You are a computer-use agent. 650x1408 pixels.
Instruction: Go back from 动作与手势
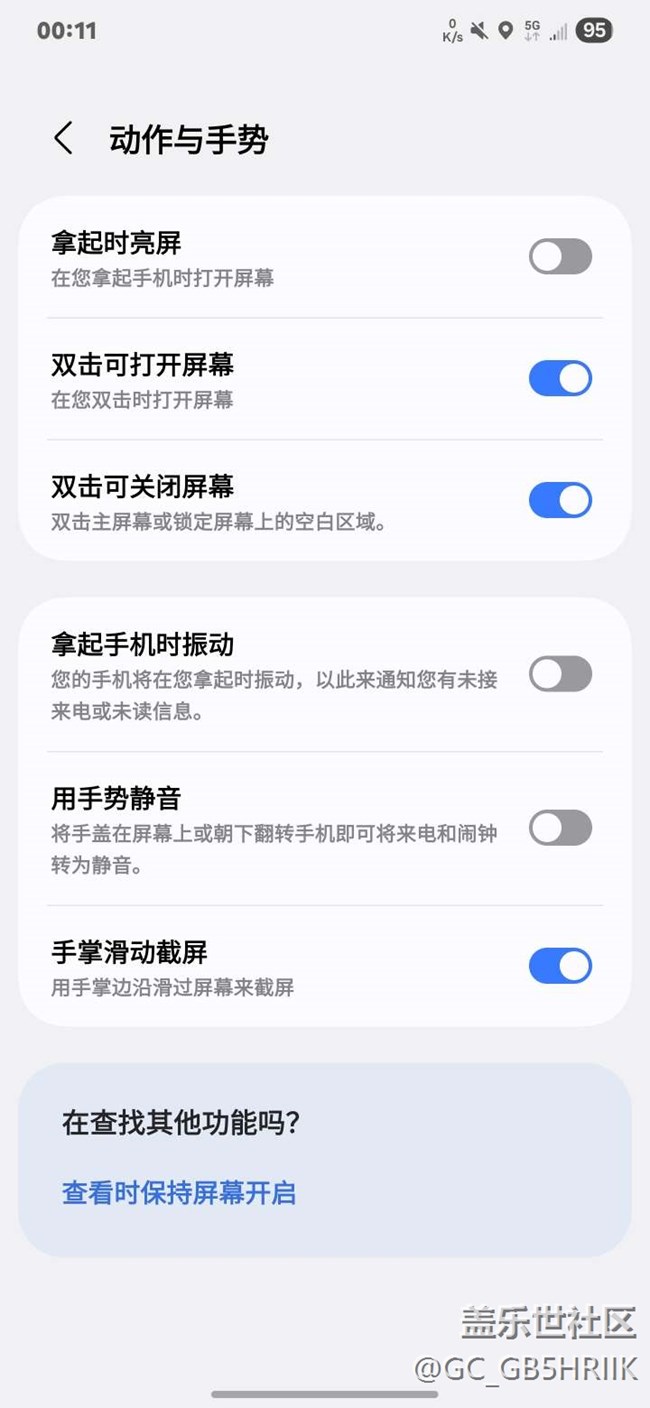64,139
